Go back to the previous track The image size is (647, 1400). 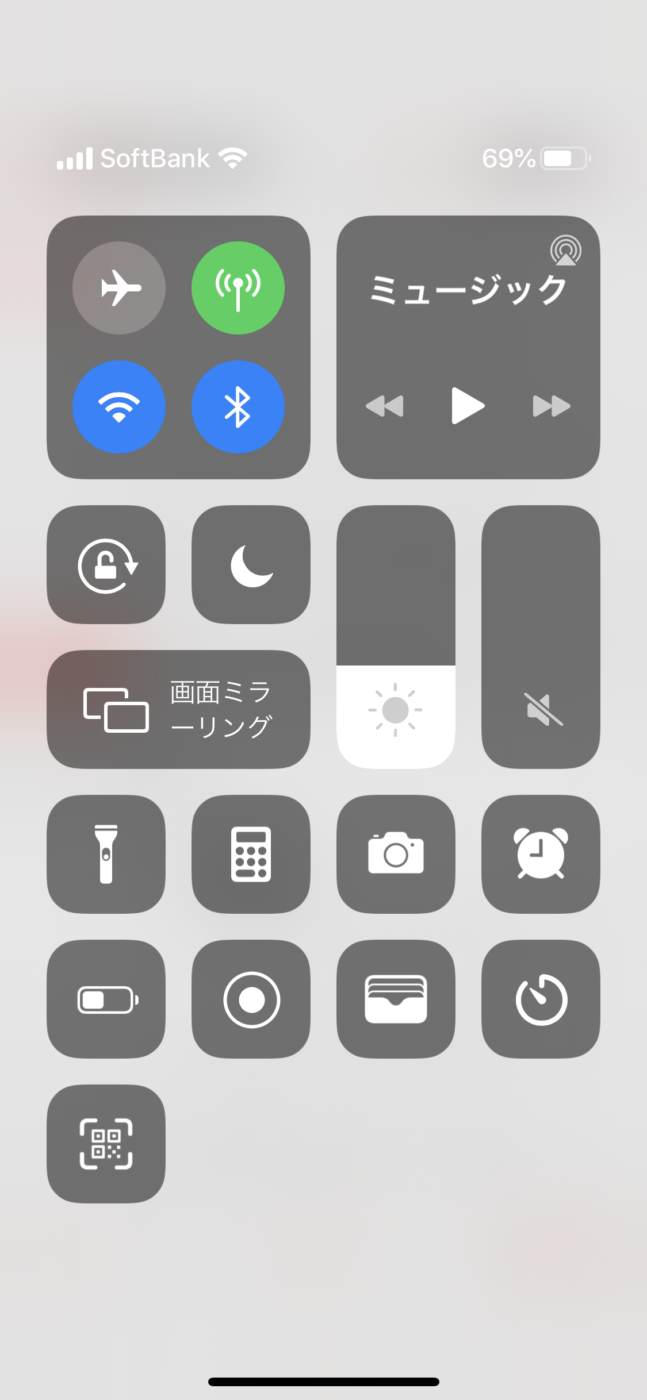tap(384, 406)
